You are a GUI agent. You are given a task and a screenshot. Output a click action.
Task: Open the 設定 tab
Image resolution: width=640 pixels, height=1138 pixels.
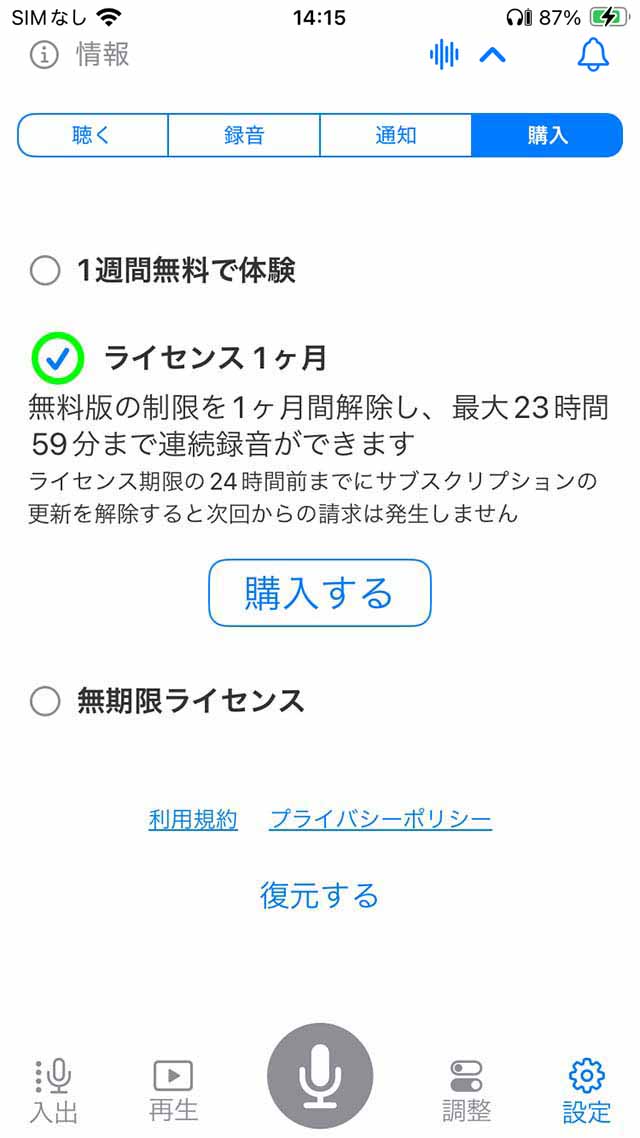click(587, 1089)
